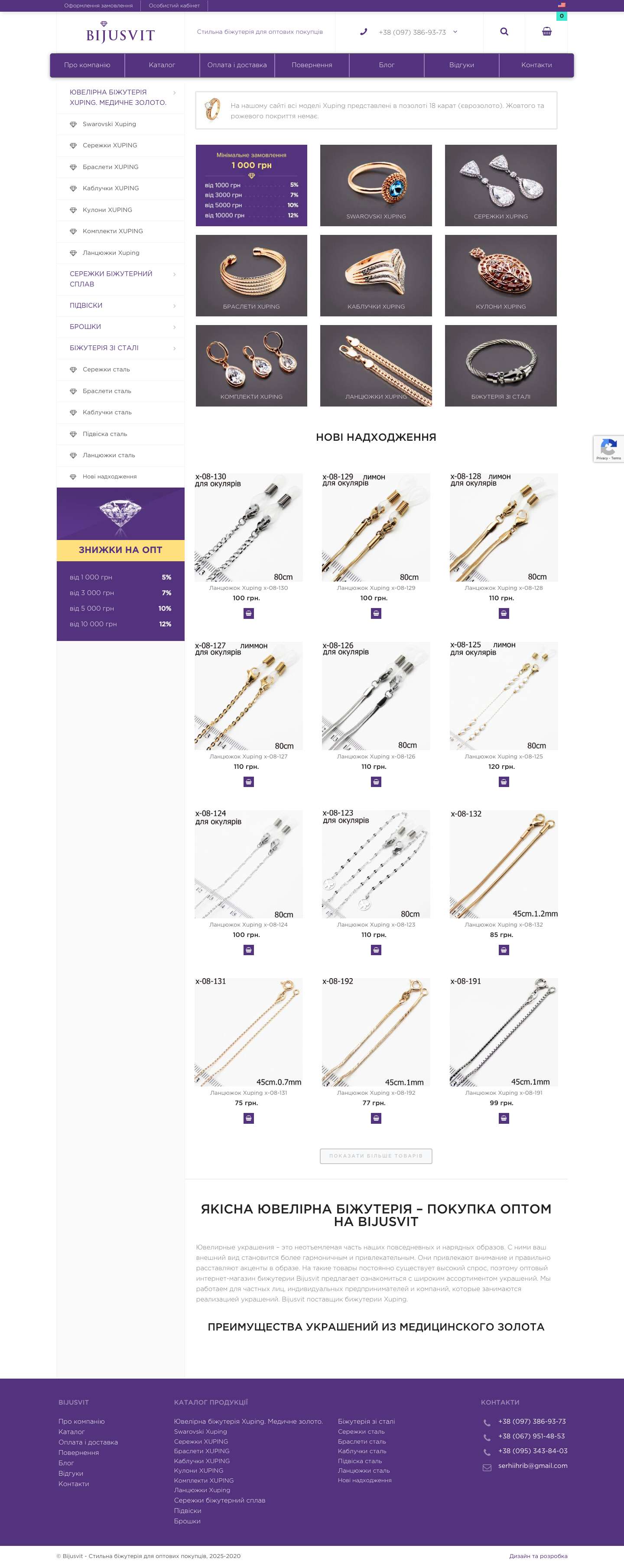Image resolution: width=624 pixels, height=1568 pixels.
Task: Tap ПОКАЗАТИ БІЛЬШЕ ТОВАРІВ button
Action: pos(376,1156)
